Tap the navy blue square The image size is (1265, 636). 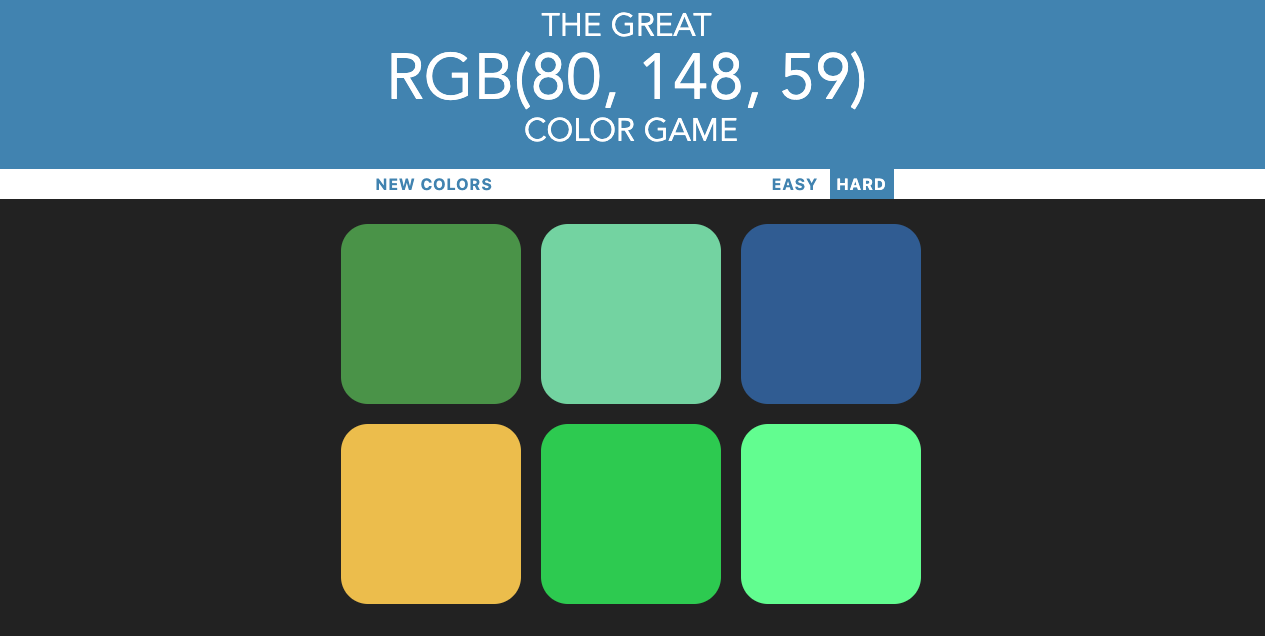click(831, 314)
